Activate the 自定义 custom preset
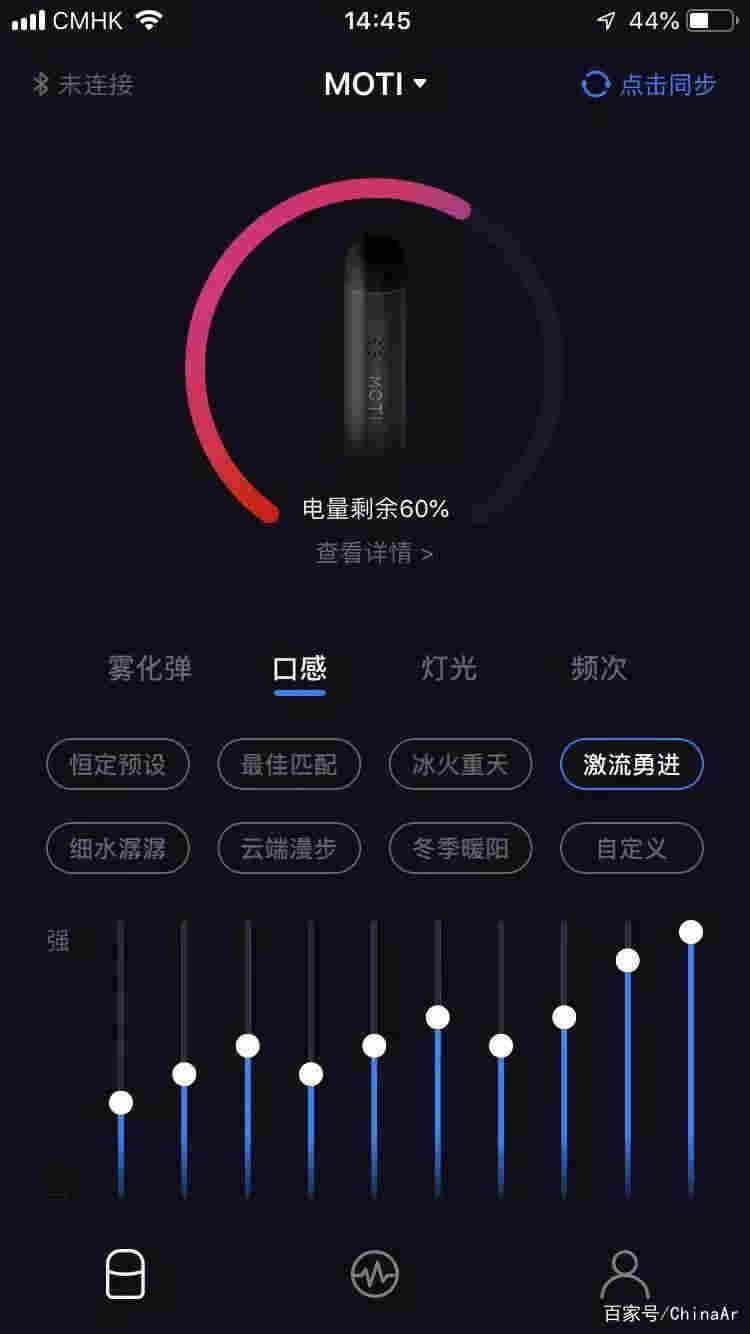Screen dimensions: 750x1334 click(x=631, y=848)
